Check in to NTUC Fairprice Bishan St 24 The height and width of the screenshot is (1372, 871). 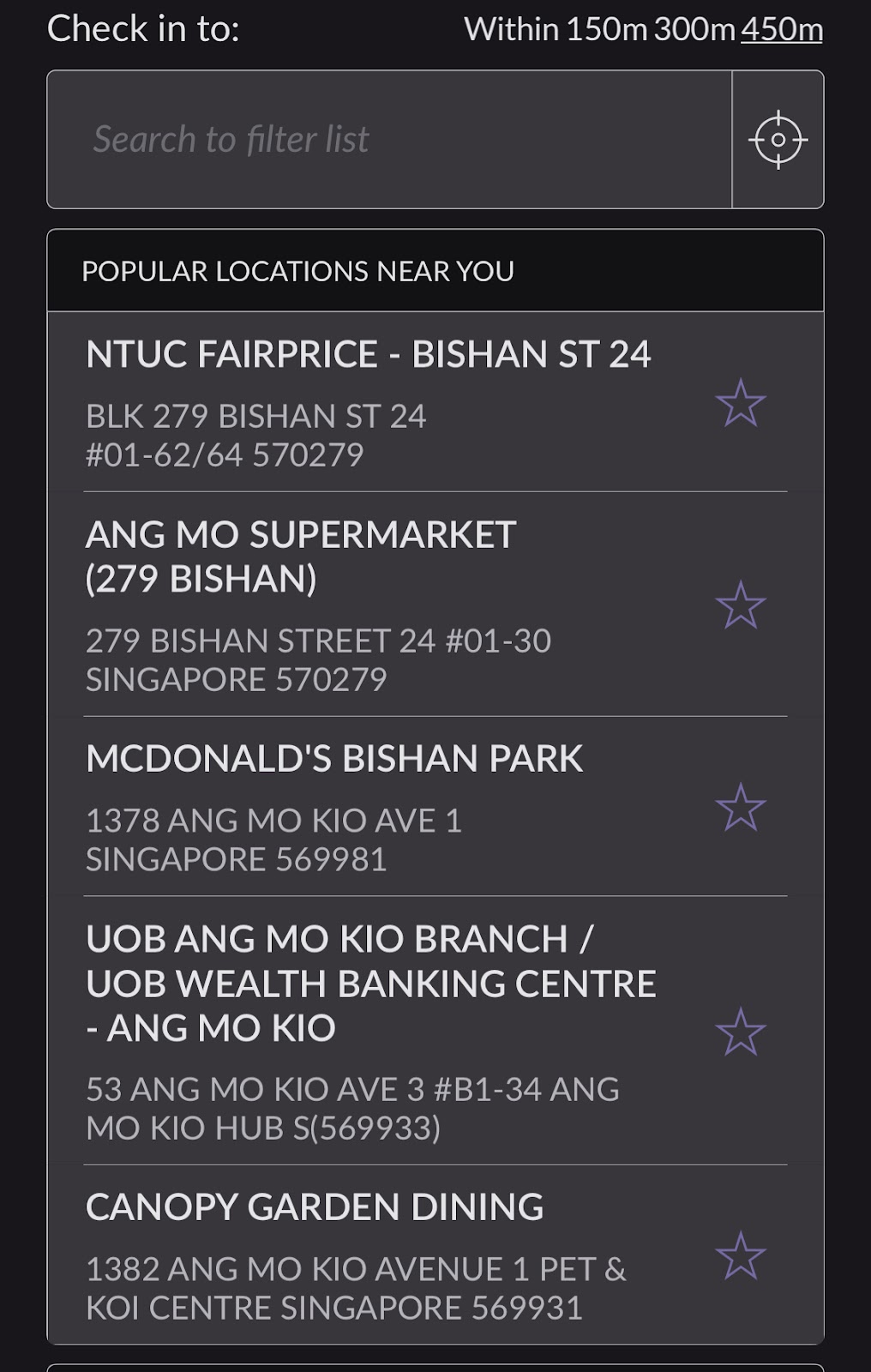tap(369, 401)
